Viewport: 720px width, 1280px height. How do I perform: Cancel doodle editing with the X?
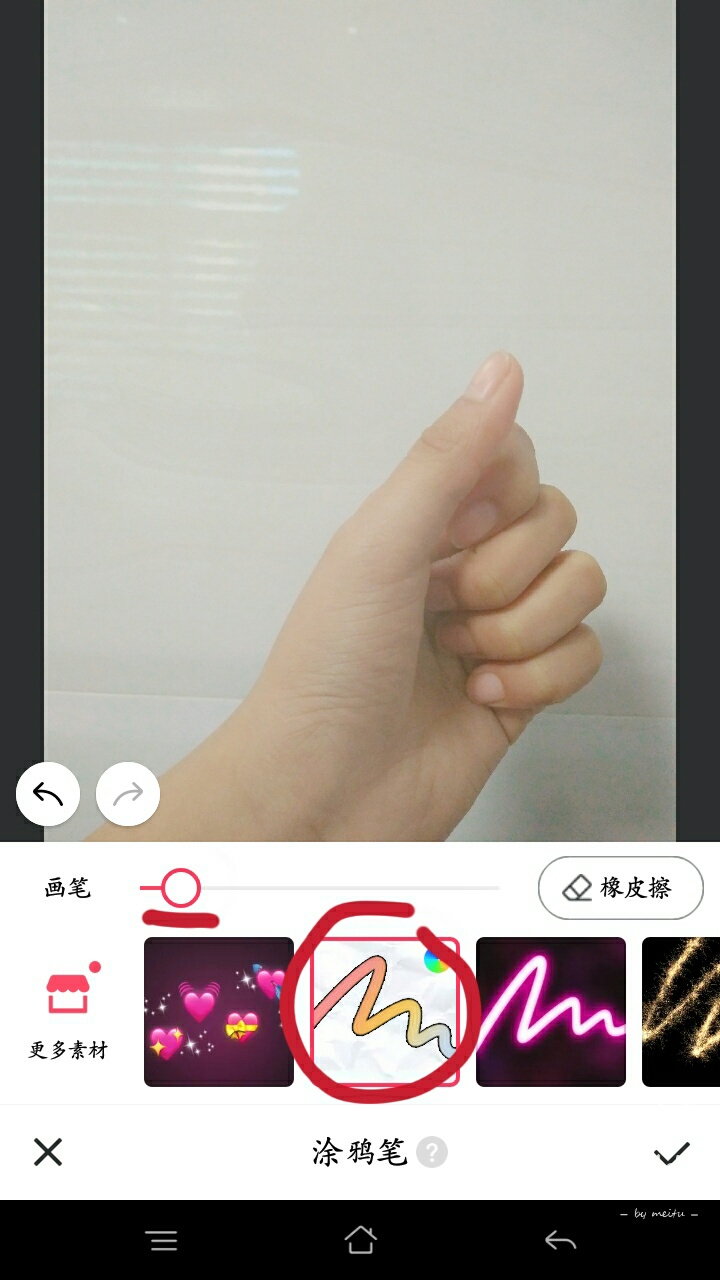pos(48,1152)
